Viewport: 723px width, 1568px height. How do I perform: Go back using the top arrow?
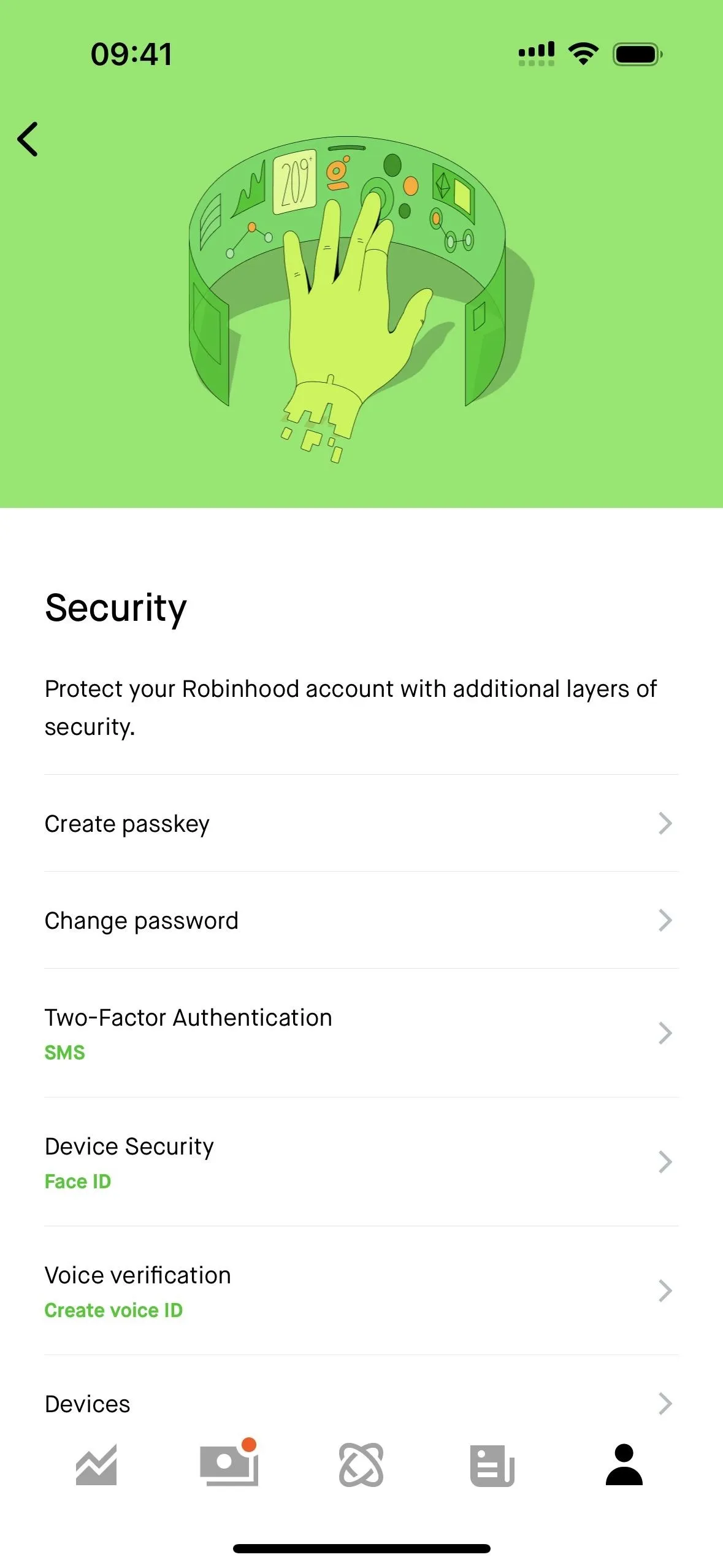point(28,139)
